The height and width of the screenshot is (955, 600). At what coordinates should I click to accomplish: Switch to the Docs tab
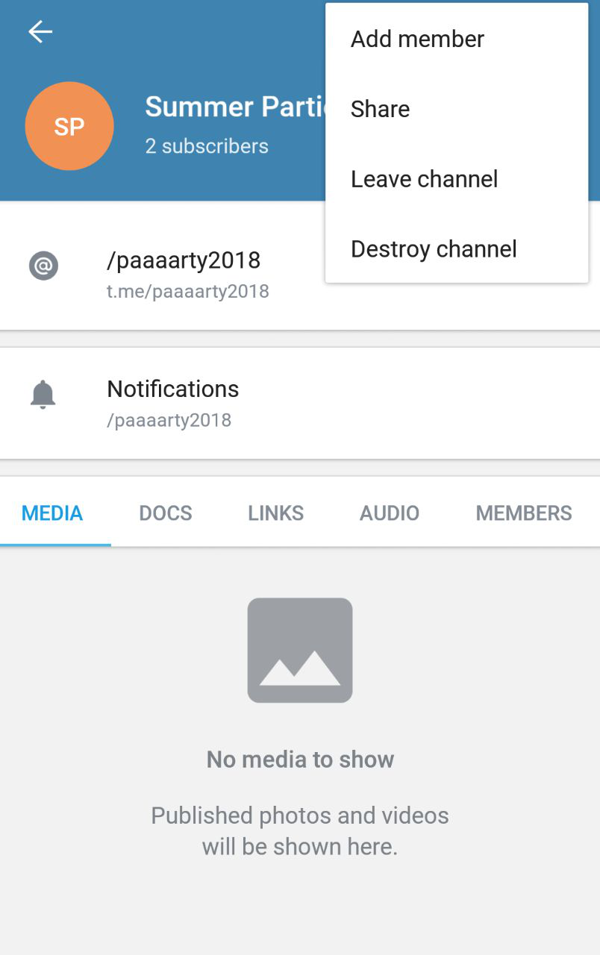pos(165,513)
